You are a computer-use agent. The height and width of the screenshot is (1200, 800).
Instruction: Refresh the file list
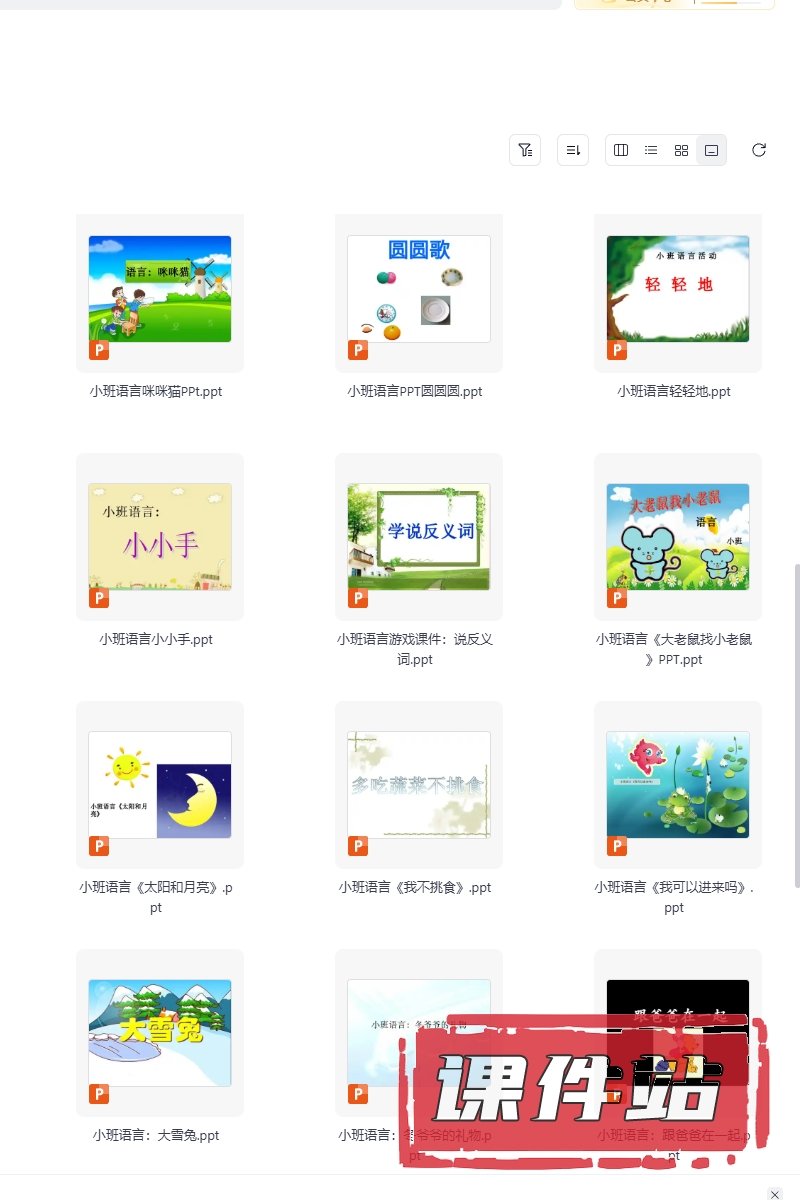759,150
